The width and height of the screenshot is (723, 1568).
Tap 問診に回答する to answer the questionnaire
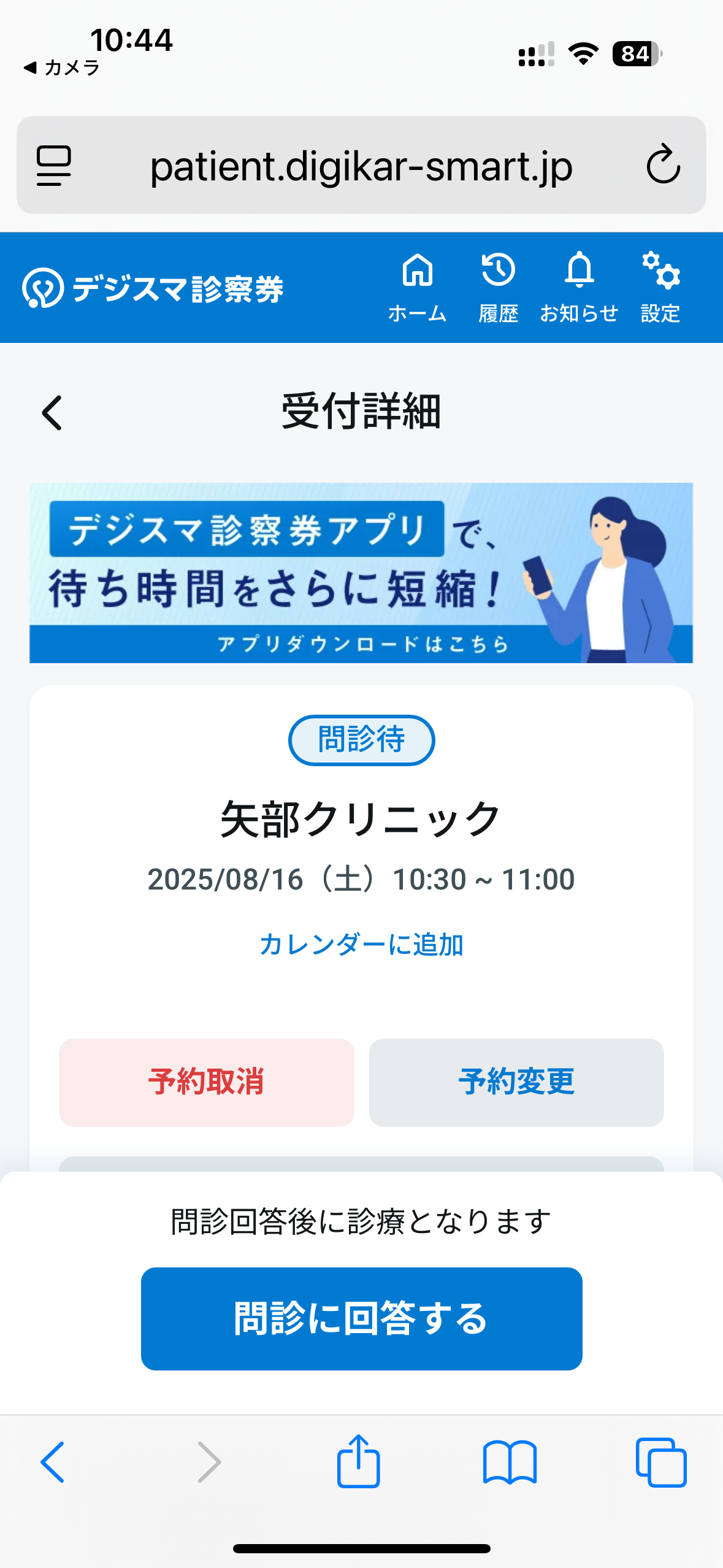coord(361,1318)
